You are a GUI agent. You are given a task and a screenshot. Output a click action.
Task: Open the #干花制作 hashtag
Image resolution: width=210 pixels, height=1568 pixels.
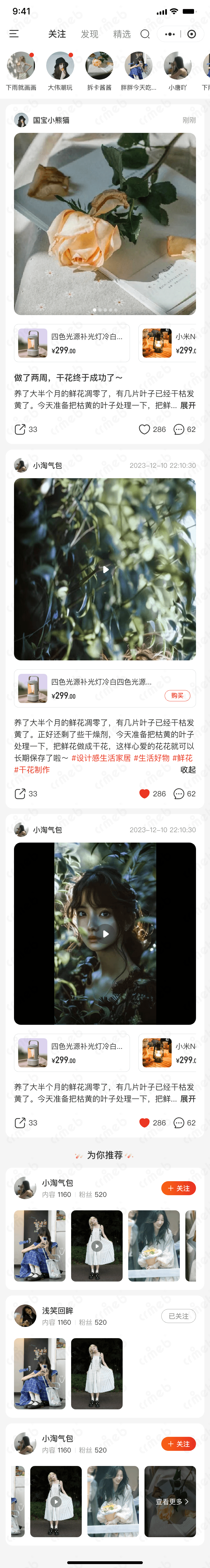pos(32,769)
